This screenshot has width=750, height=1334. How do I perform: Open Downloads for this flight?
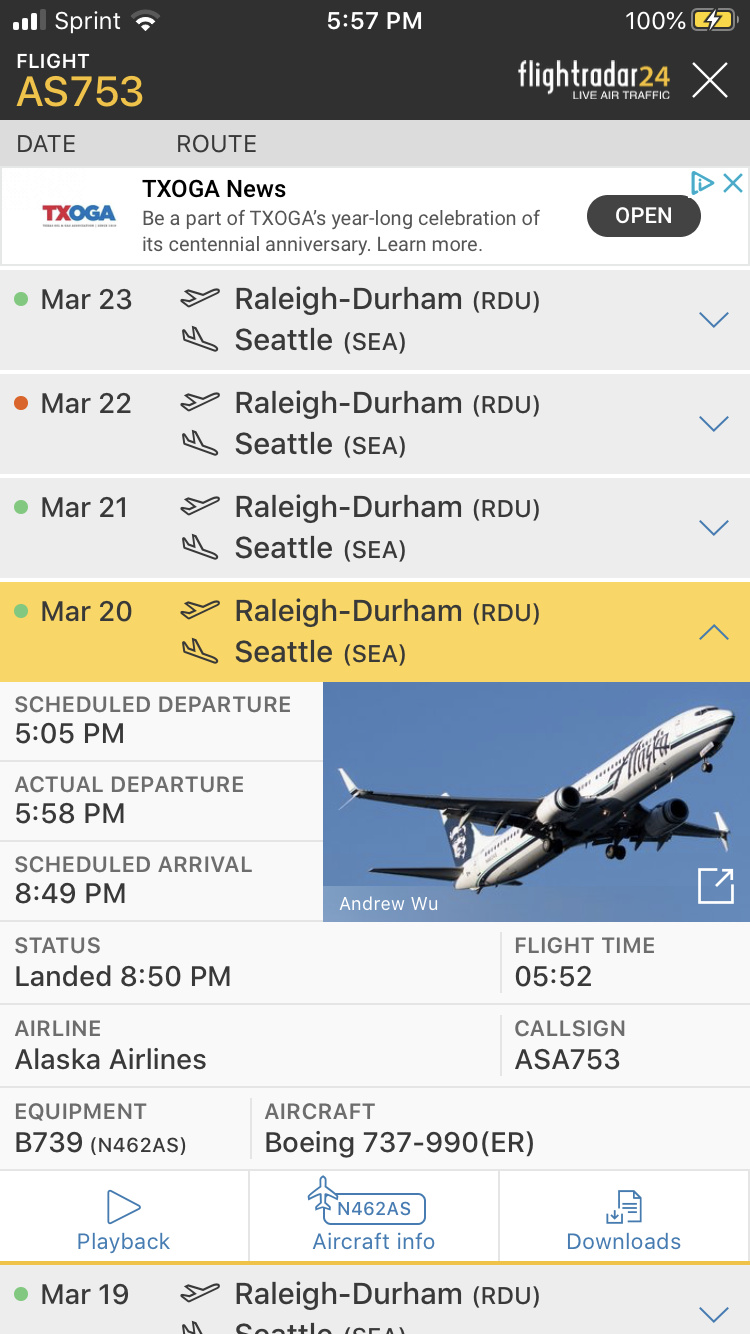(623, 1220)
